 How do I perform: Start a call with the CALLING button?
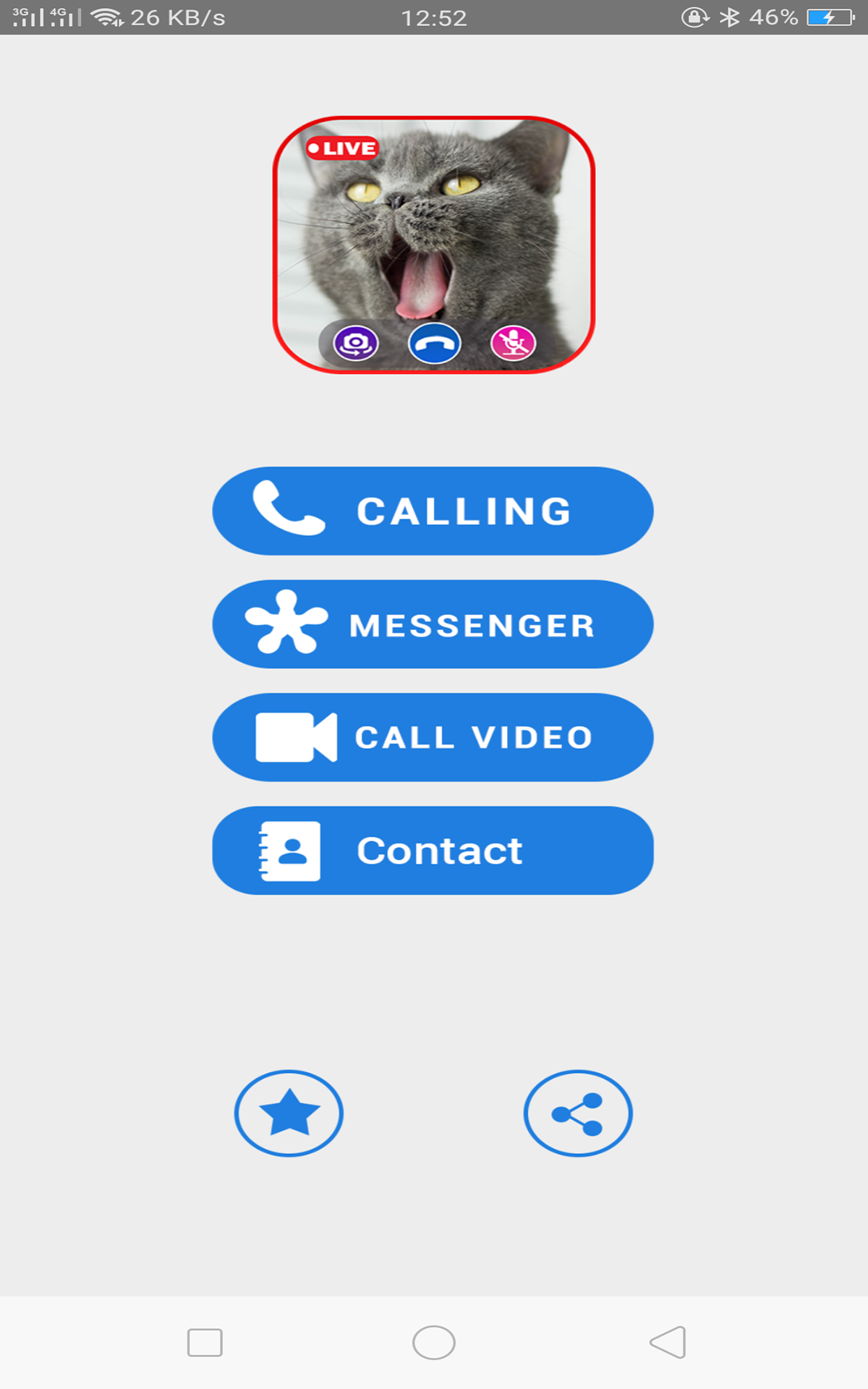pos(463,511)
